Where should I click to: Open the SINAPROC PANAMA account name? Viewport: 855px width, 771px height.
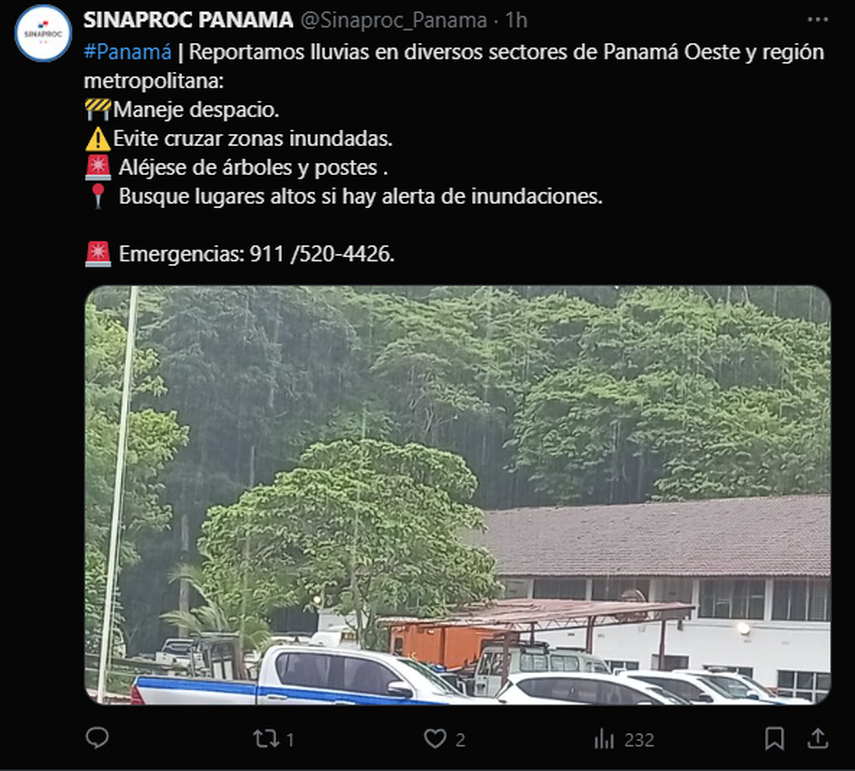click(188, 20)
